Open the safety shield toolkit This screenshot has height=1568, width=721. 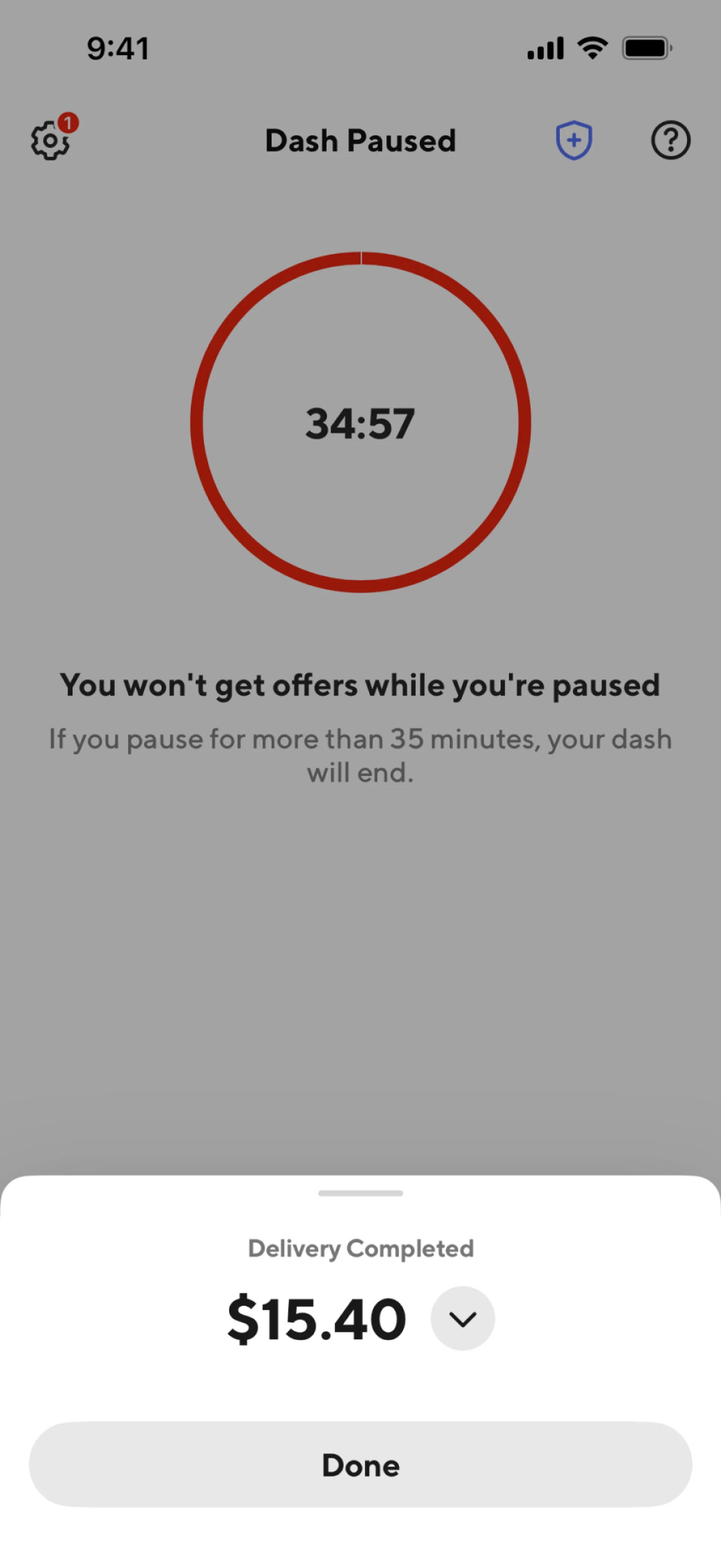(x=573, y=140)
